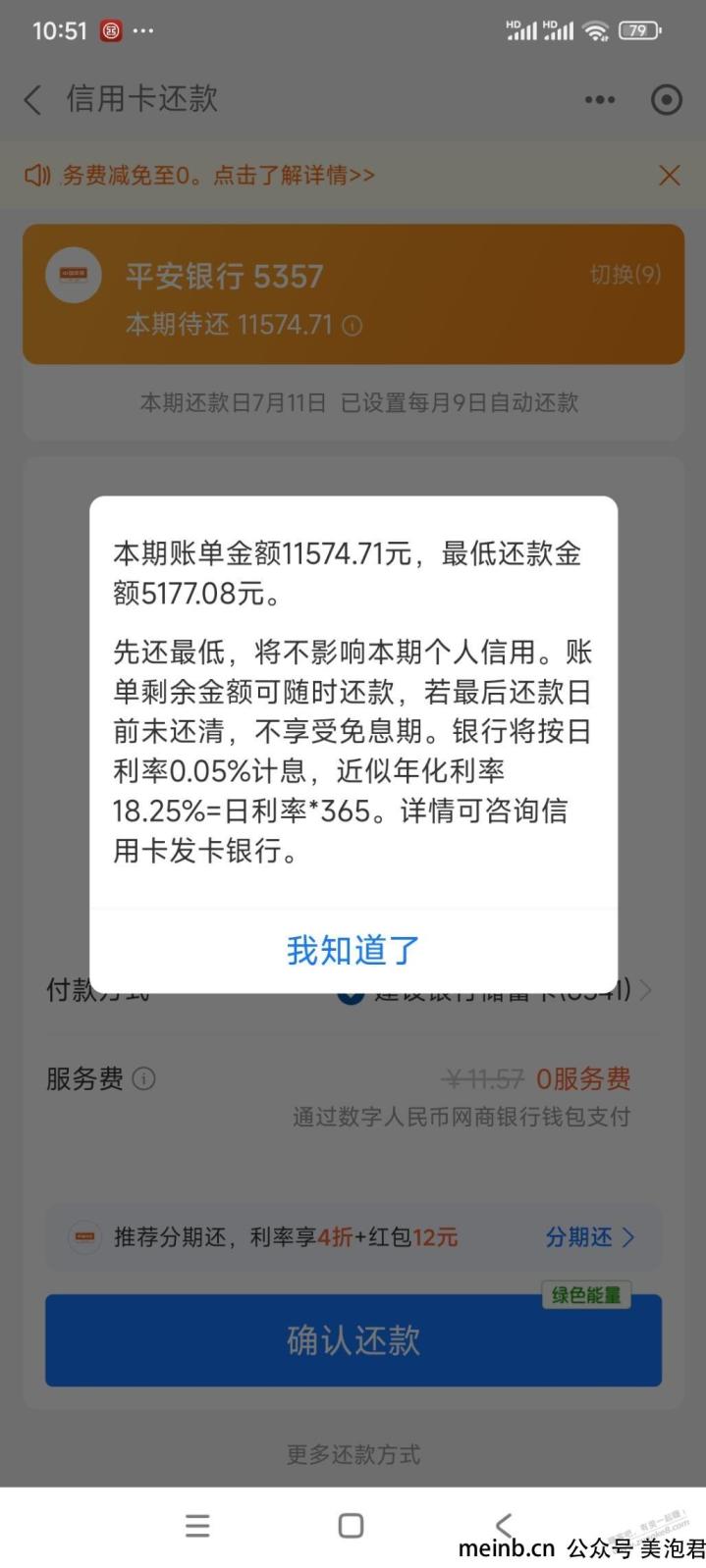Confirm repayment with 确认还款
706x1568 pixels.
click(x=353, y=1340)
